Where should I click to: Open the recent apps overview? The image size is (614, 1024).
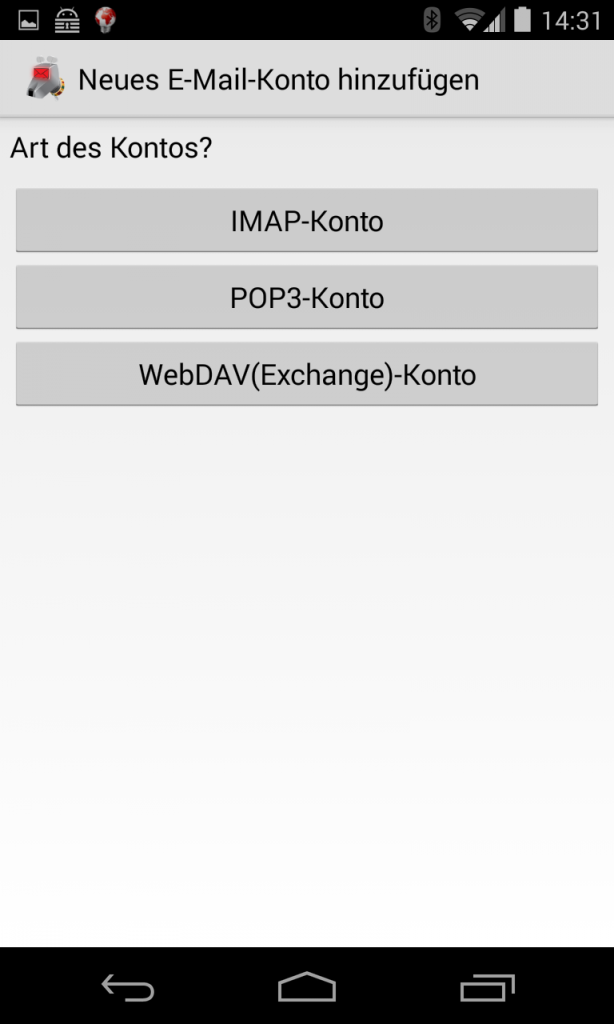tap(487, 988)
